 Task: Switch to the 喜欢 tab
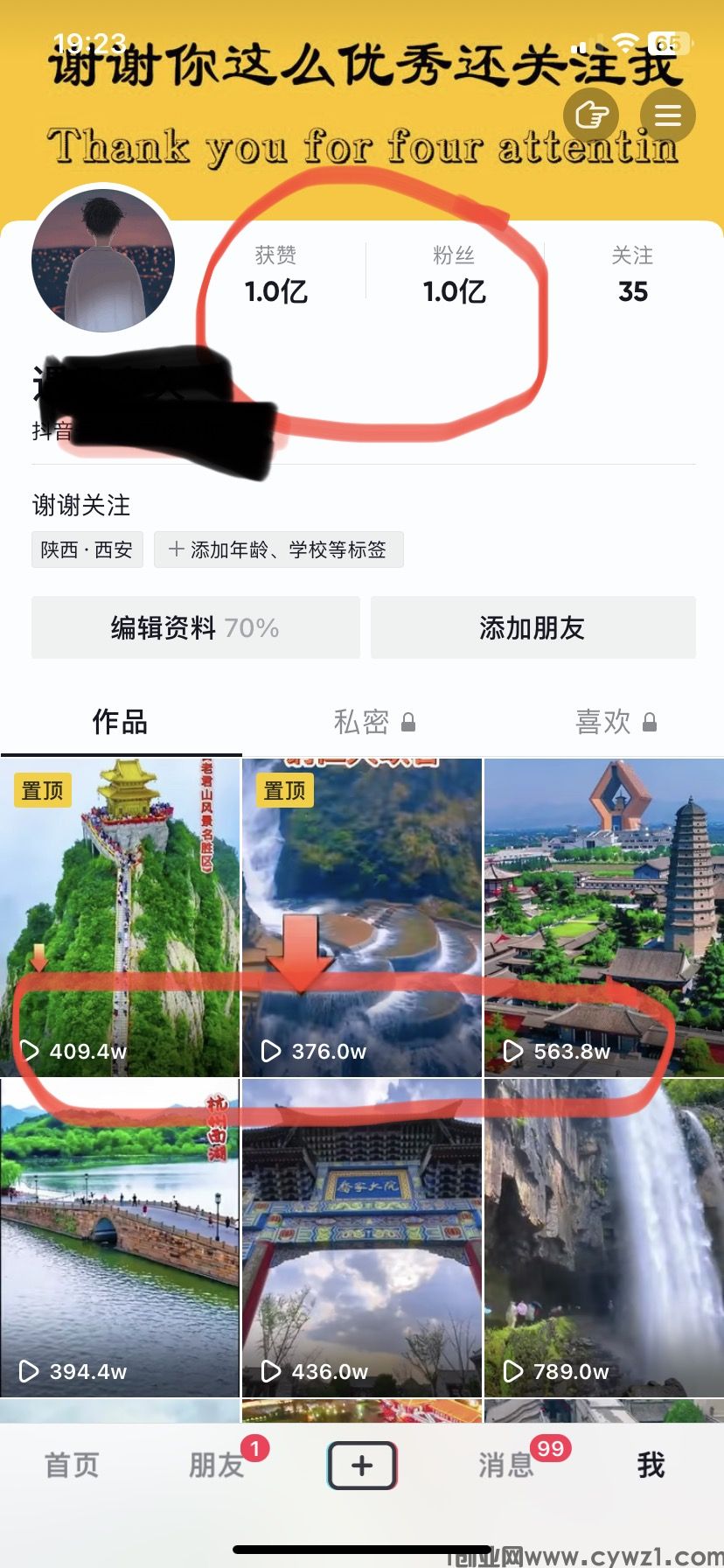tap(615, 722)
